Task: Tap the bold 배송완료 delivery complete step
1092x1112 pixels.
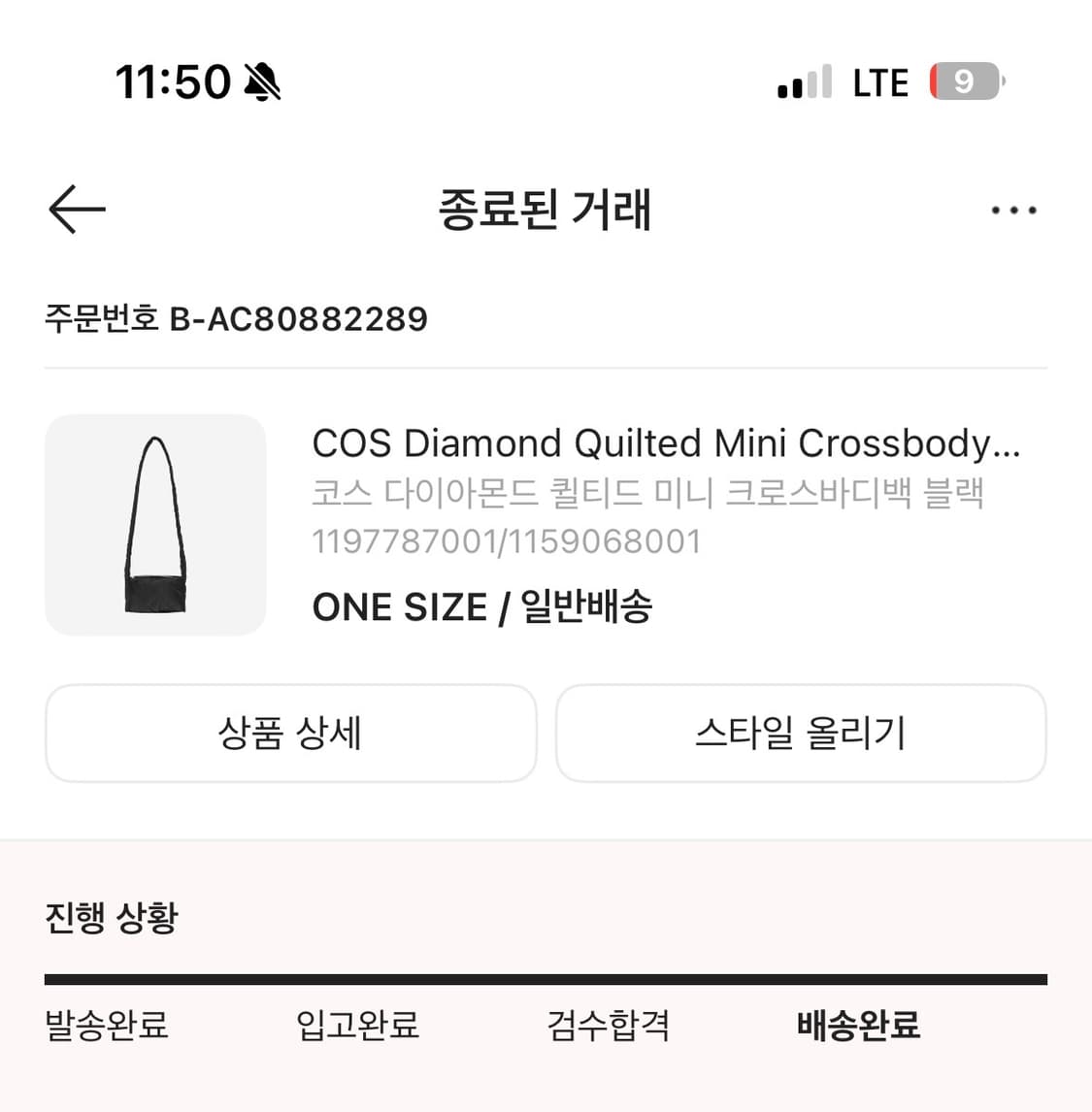Action: pos(858,1026)
